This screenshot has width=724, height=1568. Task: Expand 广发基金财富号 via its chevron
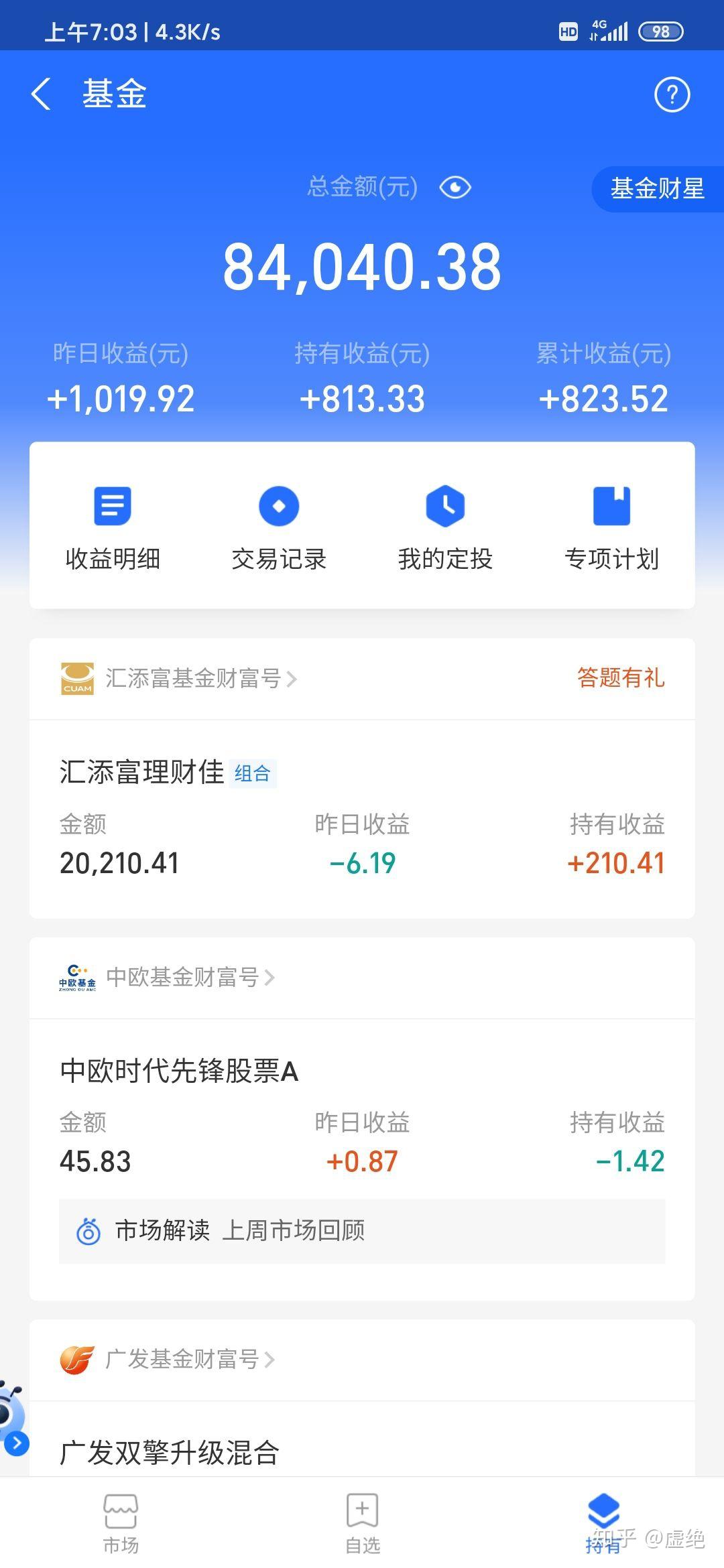pyautogui.click(x=270, y=1359)
